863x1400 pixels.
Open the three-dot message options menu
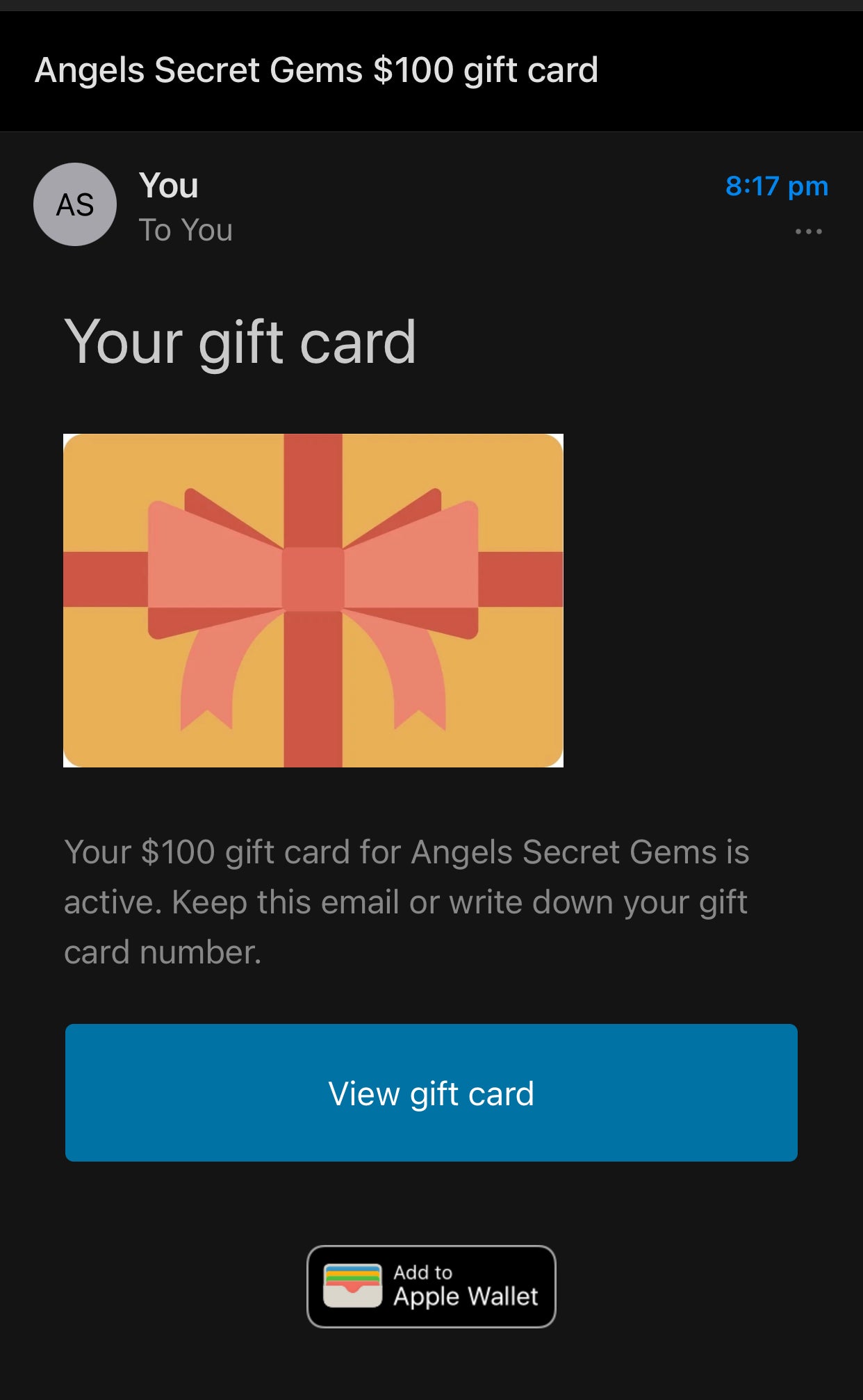pos(808,231)
